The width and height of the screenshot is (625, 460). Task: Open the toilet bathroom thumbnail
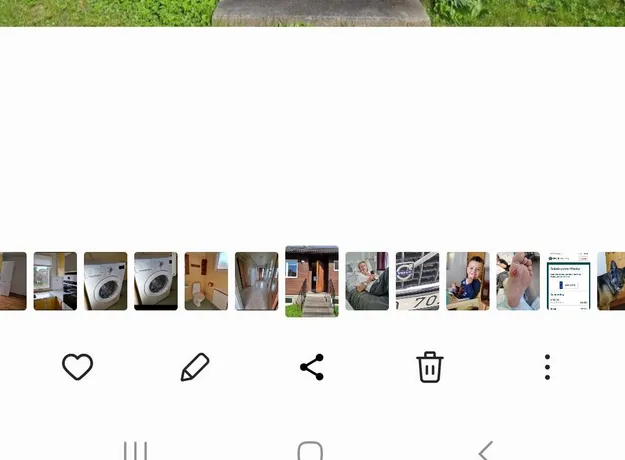click(x=206, y=281)
